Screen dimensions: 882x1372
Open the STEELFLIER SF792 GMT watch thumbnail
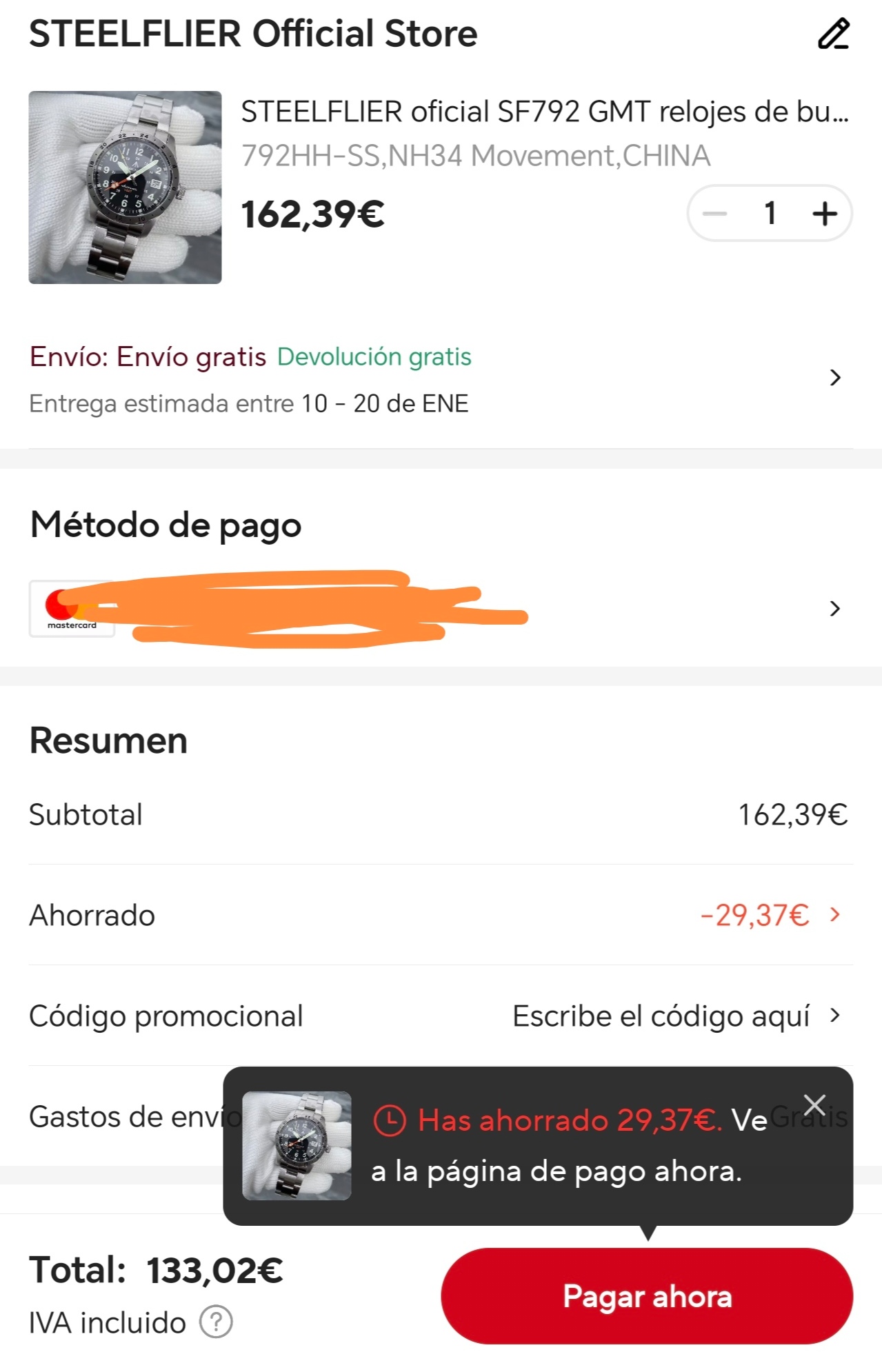click(x=125, y=188)
